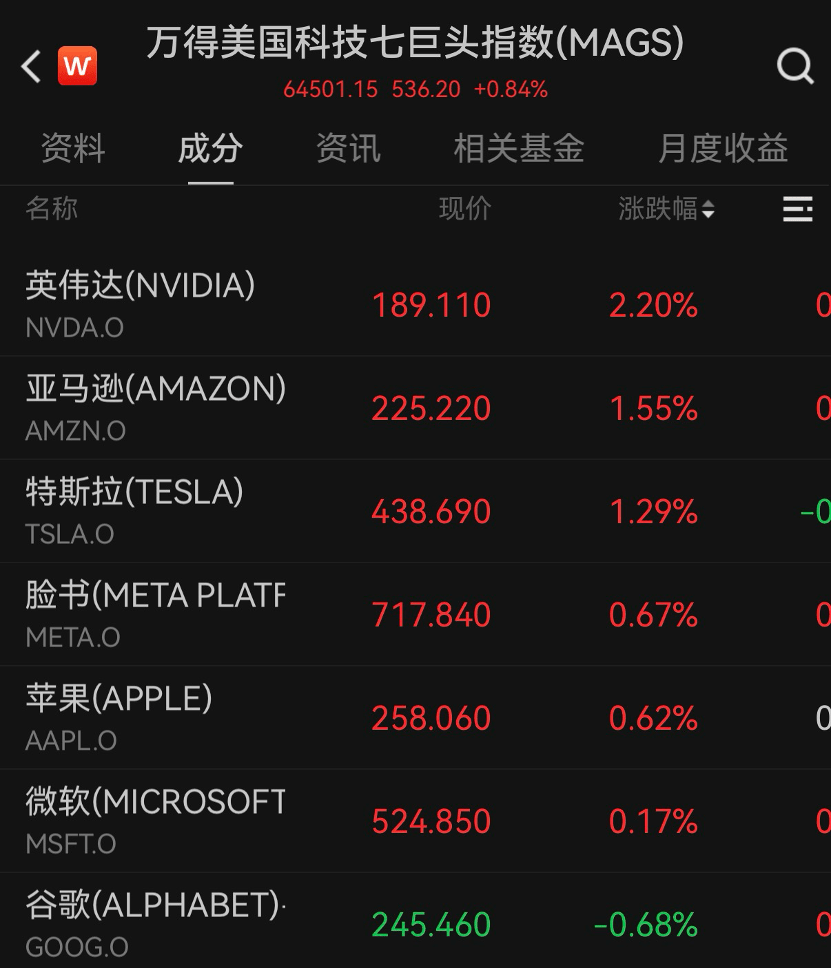Select the 成分 tab
Viewport: 832px width, 968px height.
tap(210, 148)
